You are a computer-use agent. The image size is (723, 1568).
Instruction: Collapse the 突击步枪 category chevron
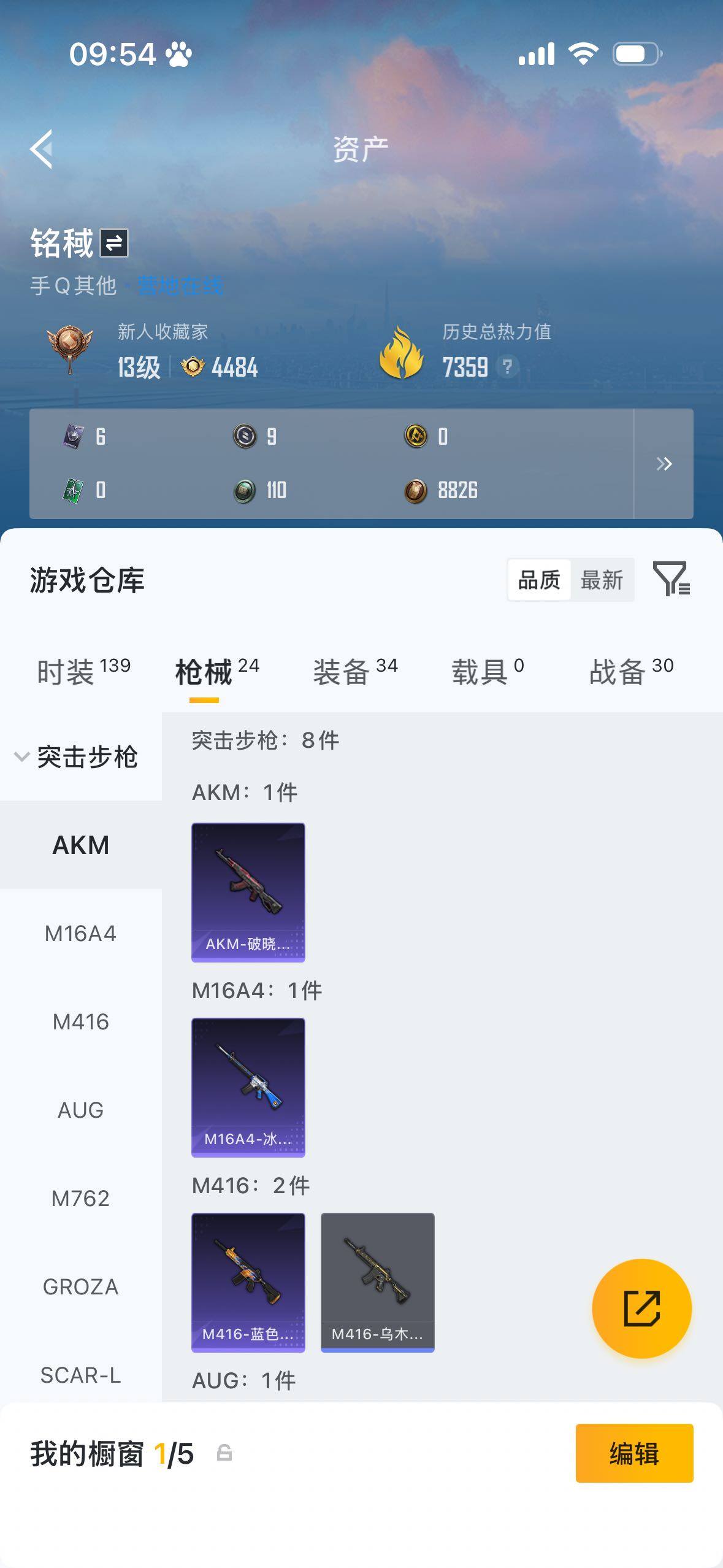(22, 757)
